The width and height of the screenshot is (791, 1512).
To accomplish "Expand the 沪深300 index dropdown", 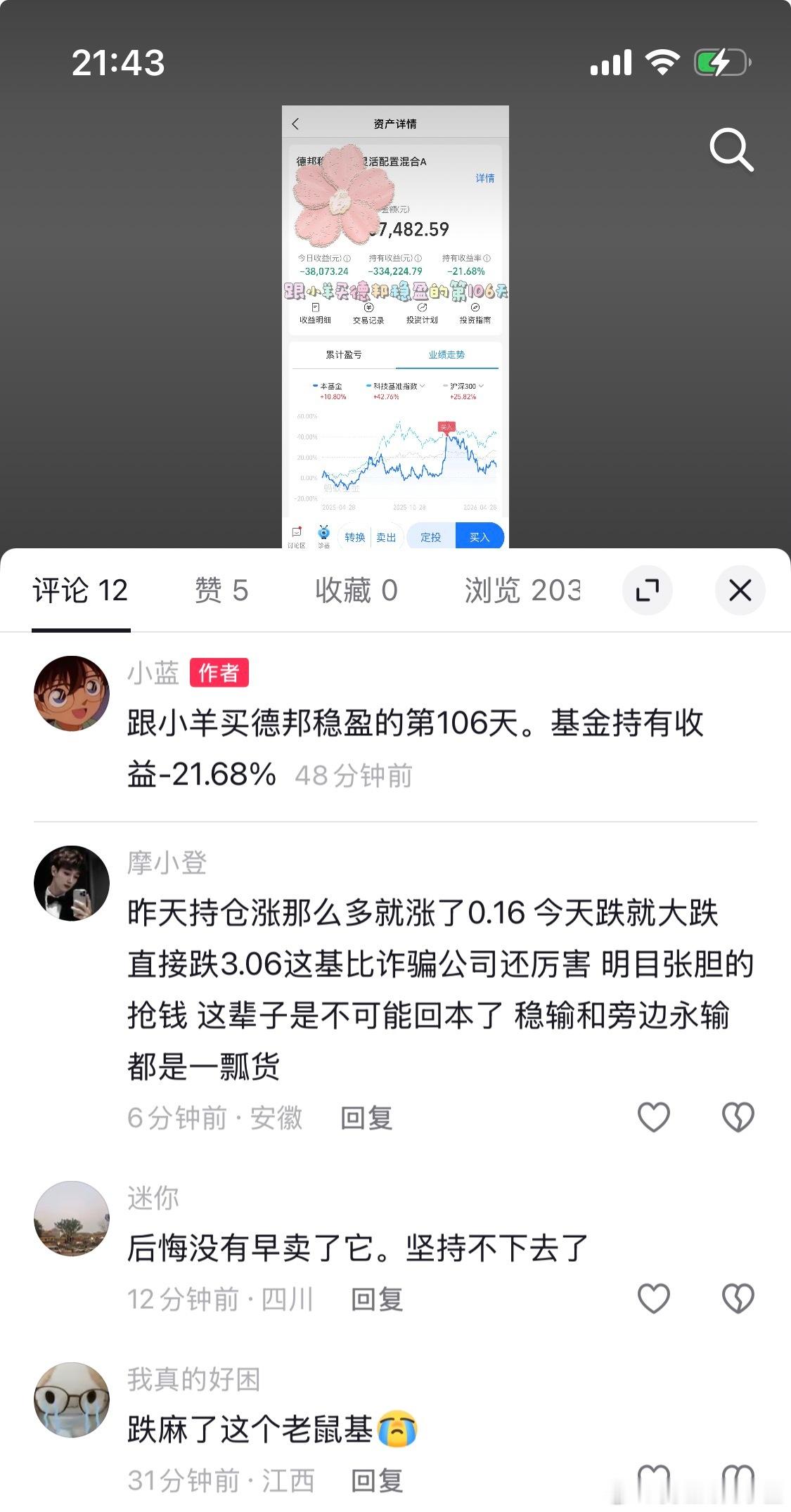I will (482, 386).
